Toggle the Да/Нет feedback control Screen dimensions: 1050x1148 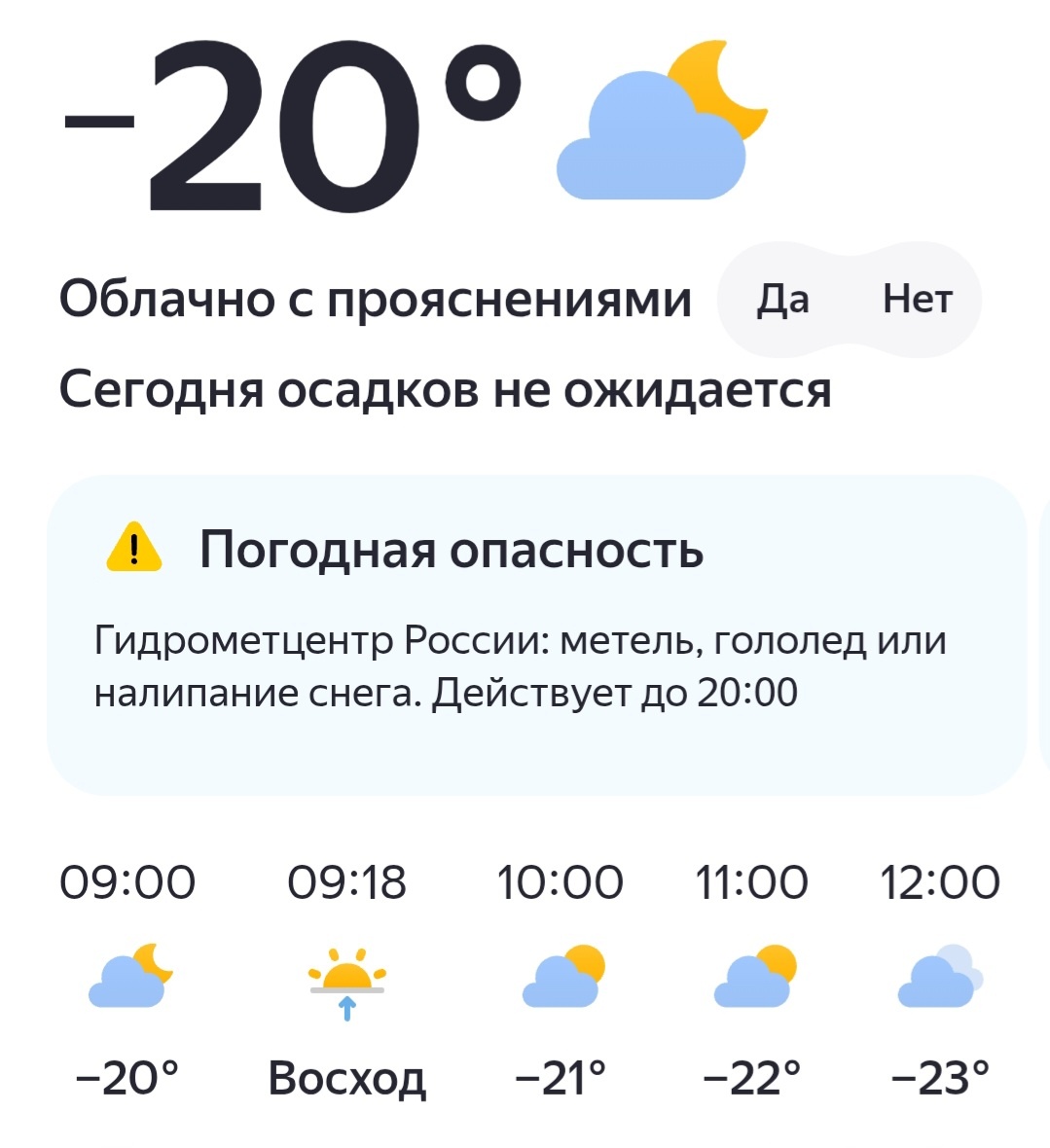pyautogui.click(x=850, y=300)
